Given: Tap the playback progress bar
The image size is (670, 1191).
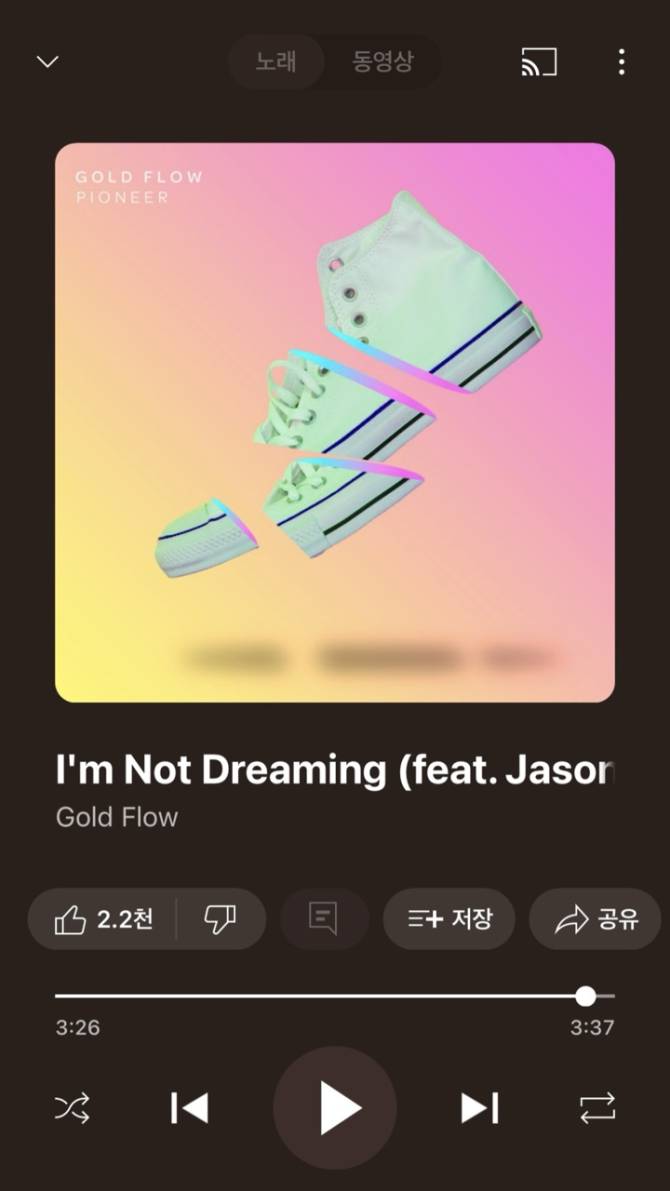Looking at the screenshot, I should tap(335, 996).
